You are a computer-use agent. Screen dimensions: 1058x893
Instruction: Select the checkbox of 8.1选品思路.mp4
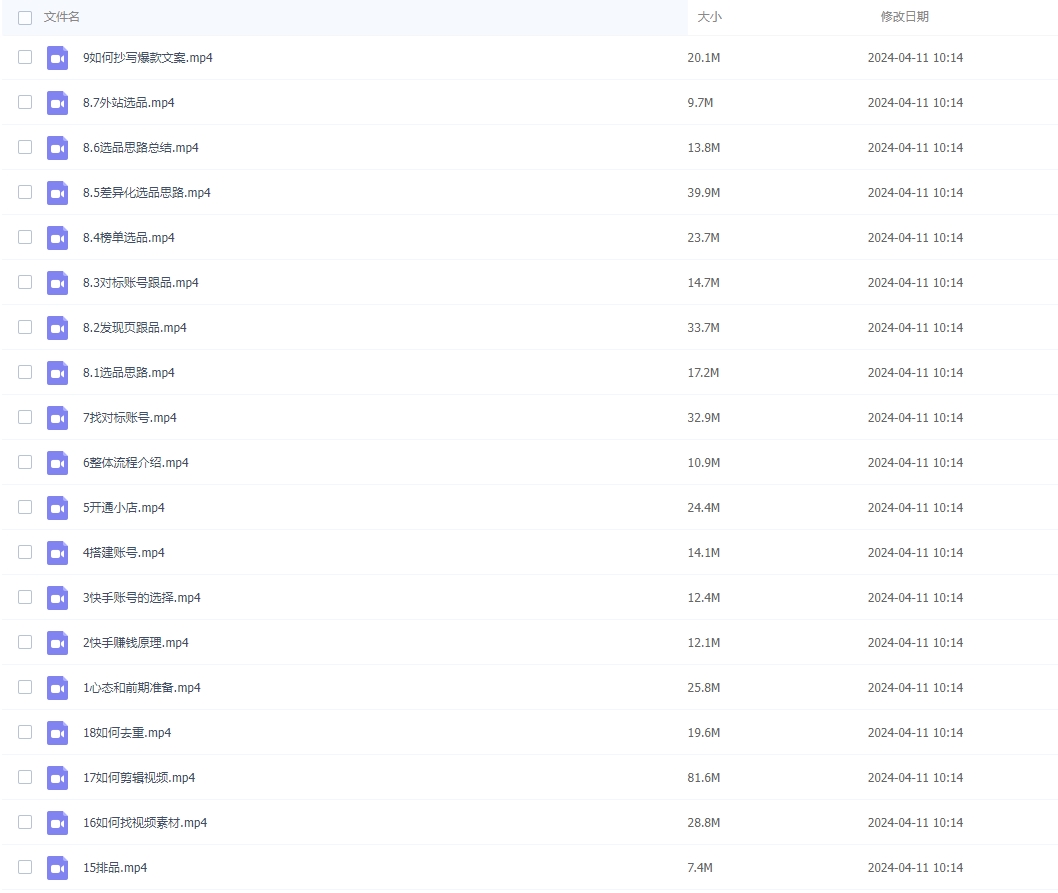coord(25,372)
